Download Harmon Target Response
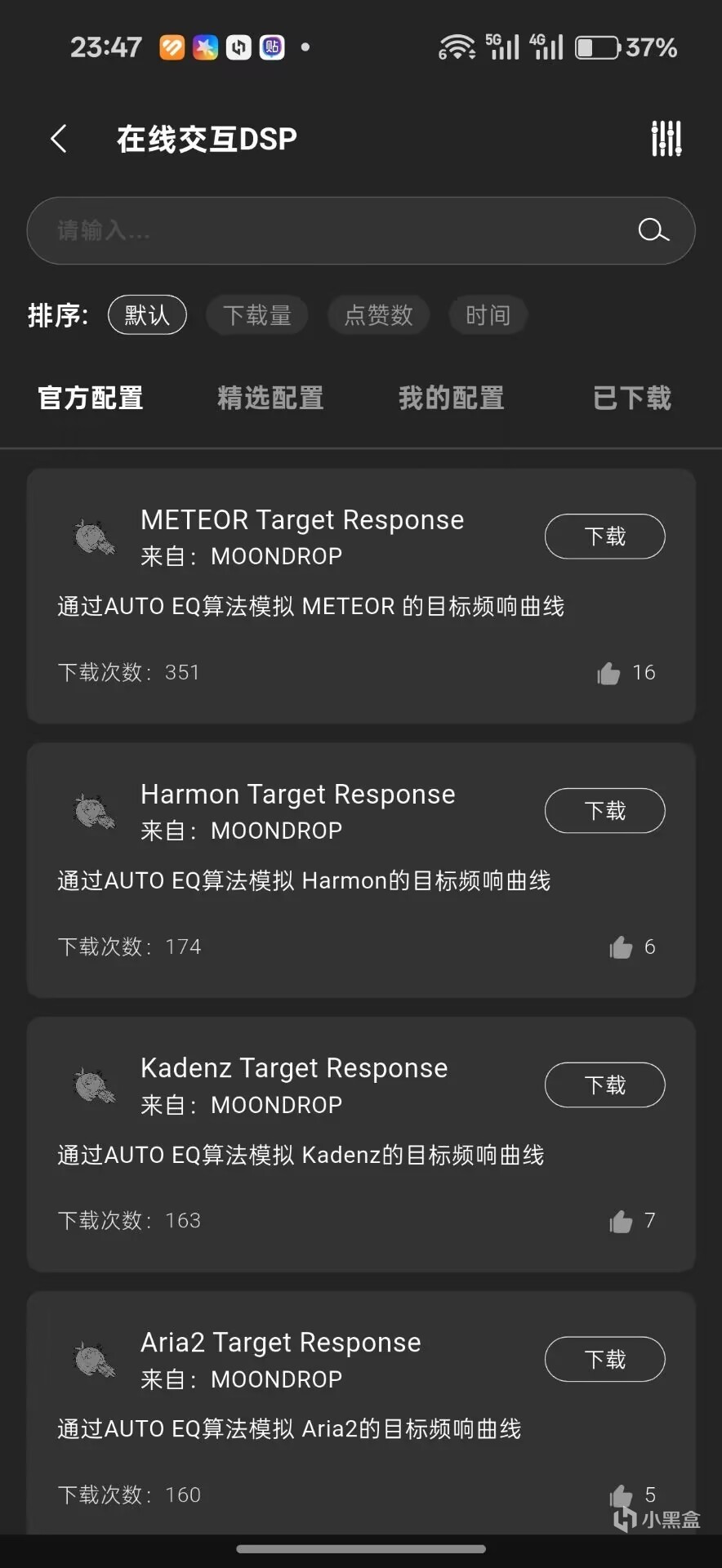 point(604,811)
